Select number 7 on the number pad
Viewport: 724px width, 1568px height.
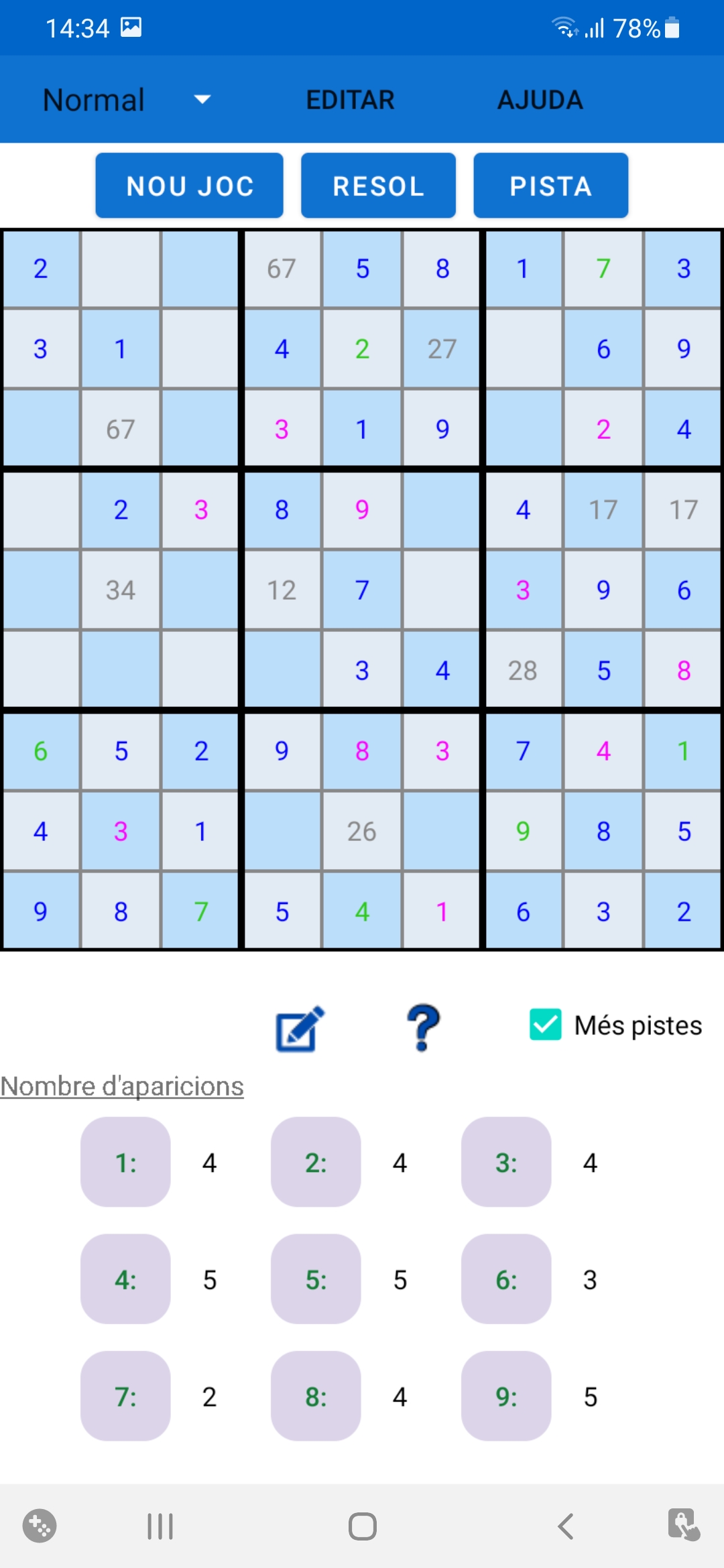click(x=125, y=1396)
